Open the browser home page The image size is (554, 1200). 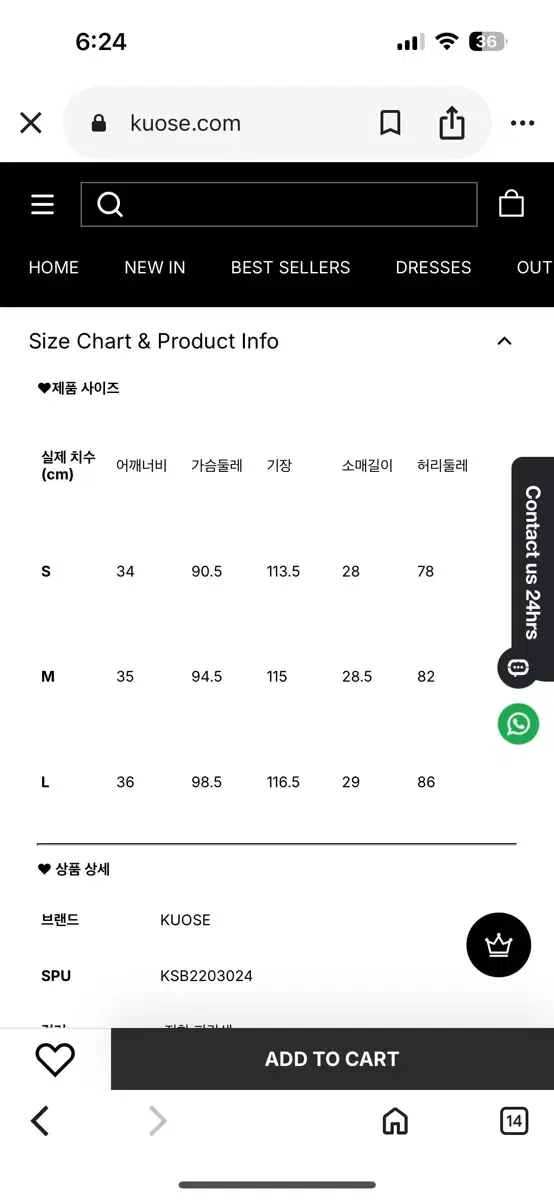395,1121
